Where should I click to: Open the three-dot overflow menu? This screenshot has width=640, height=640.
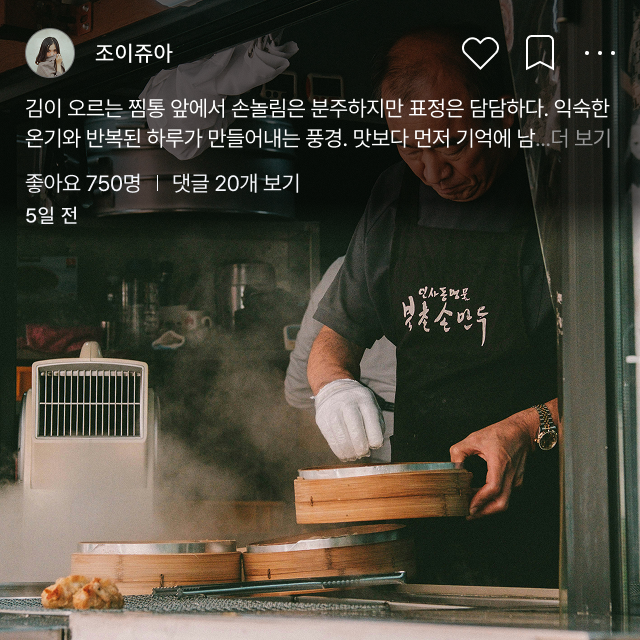coord(600,53)
